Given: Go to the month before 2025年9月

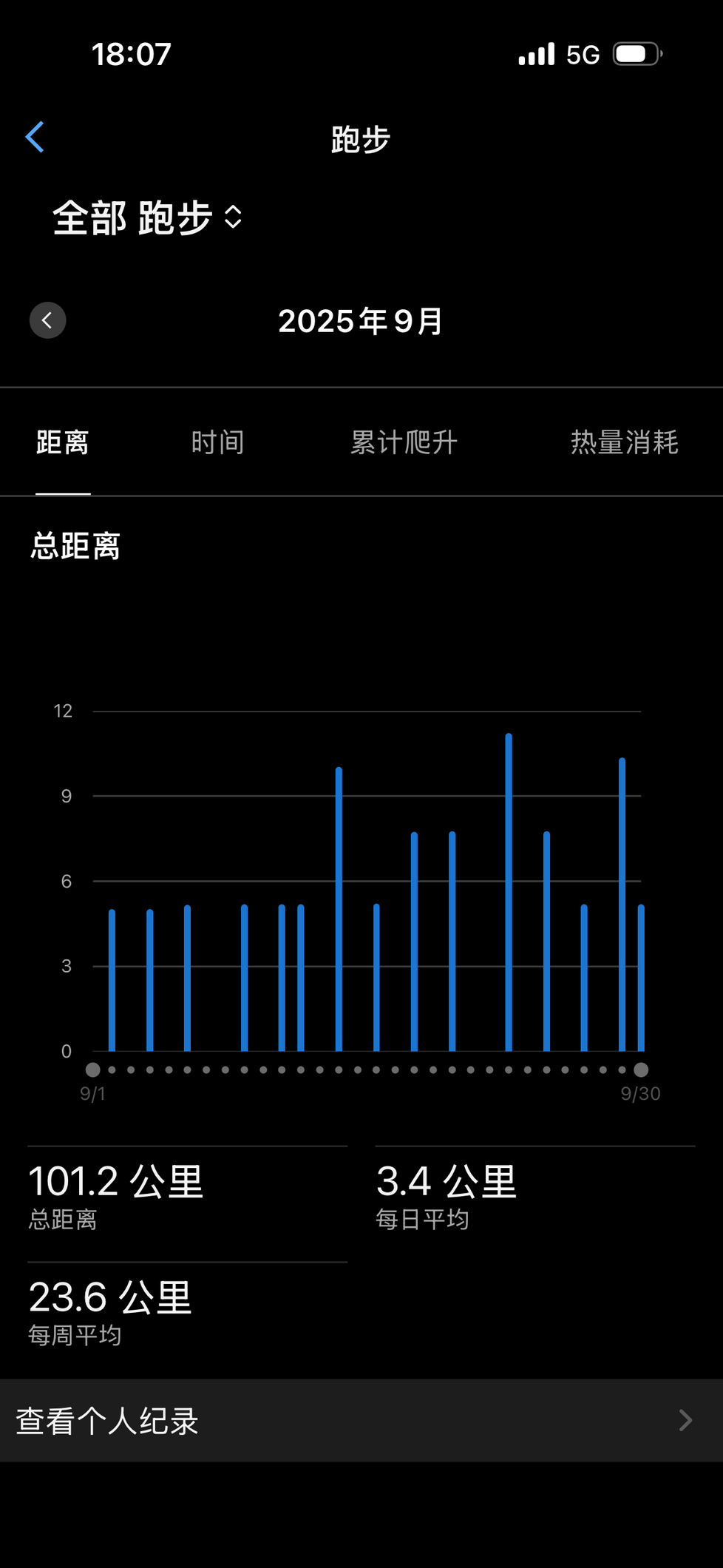Looking at the screenshot, I should [48, 320].
